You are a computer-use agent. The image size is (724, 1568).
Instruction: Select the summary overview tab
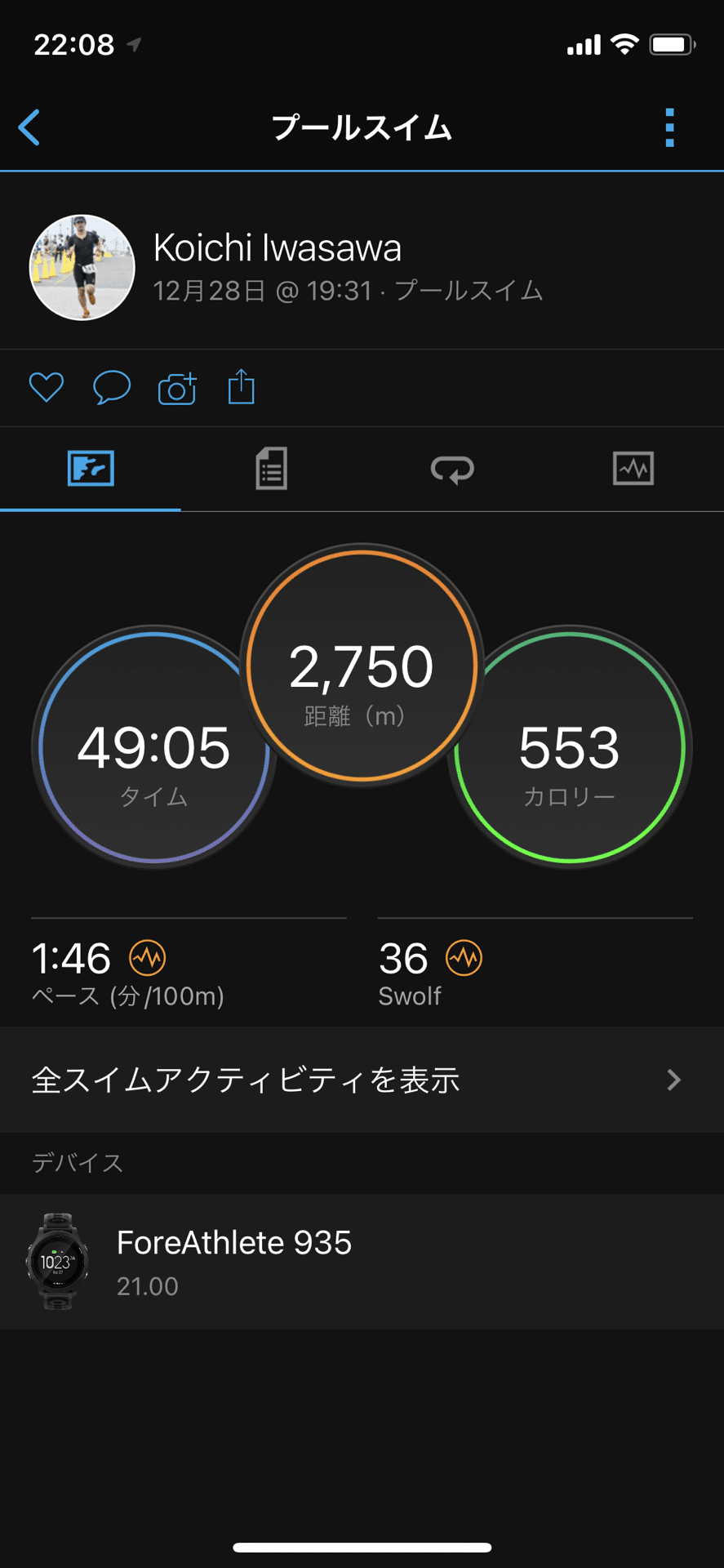coord(91,469)
